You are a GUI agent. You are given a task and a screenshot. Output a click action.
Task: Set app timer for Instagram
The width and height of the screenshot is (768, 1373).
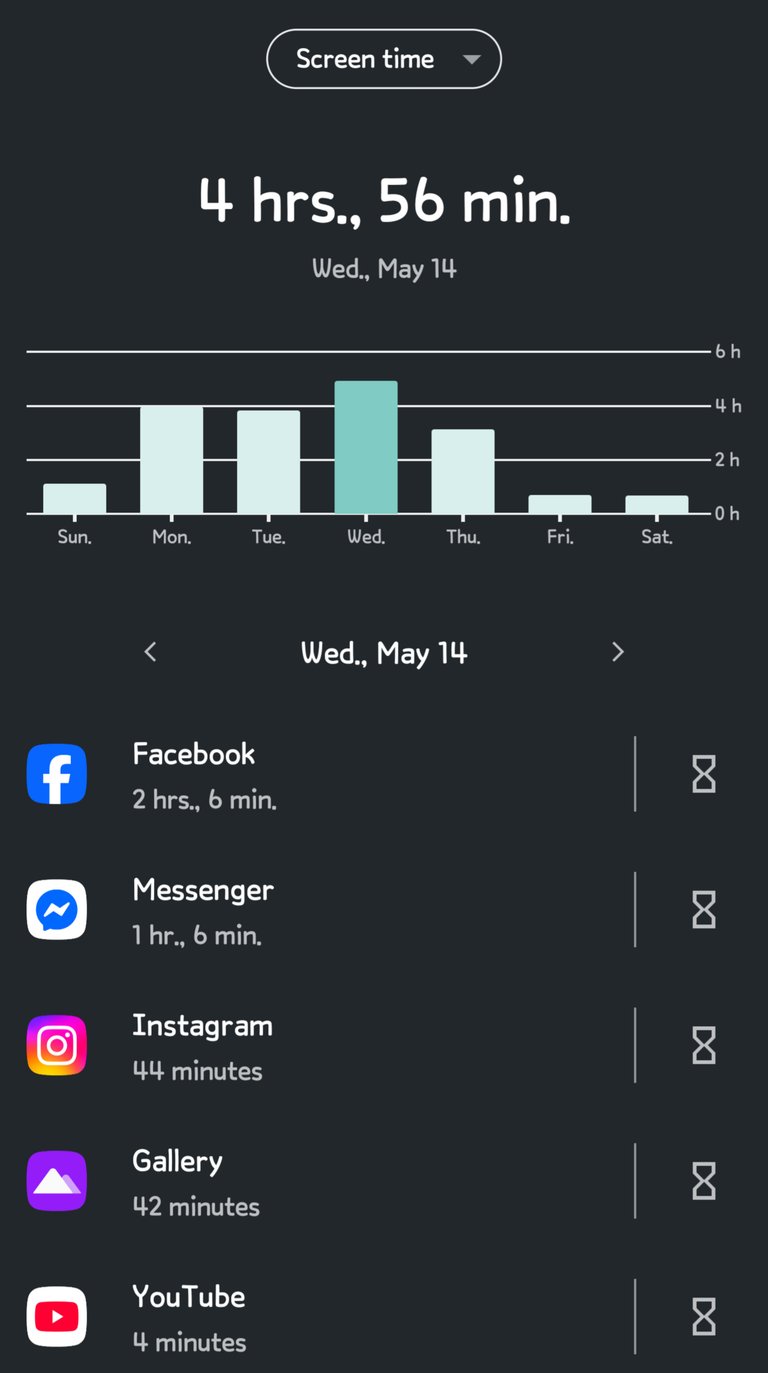pos(704,1045)
